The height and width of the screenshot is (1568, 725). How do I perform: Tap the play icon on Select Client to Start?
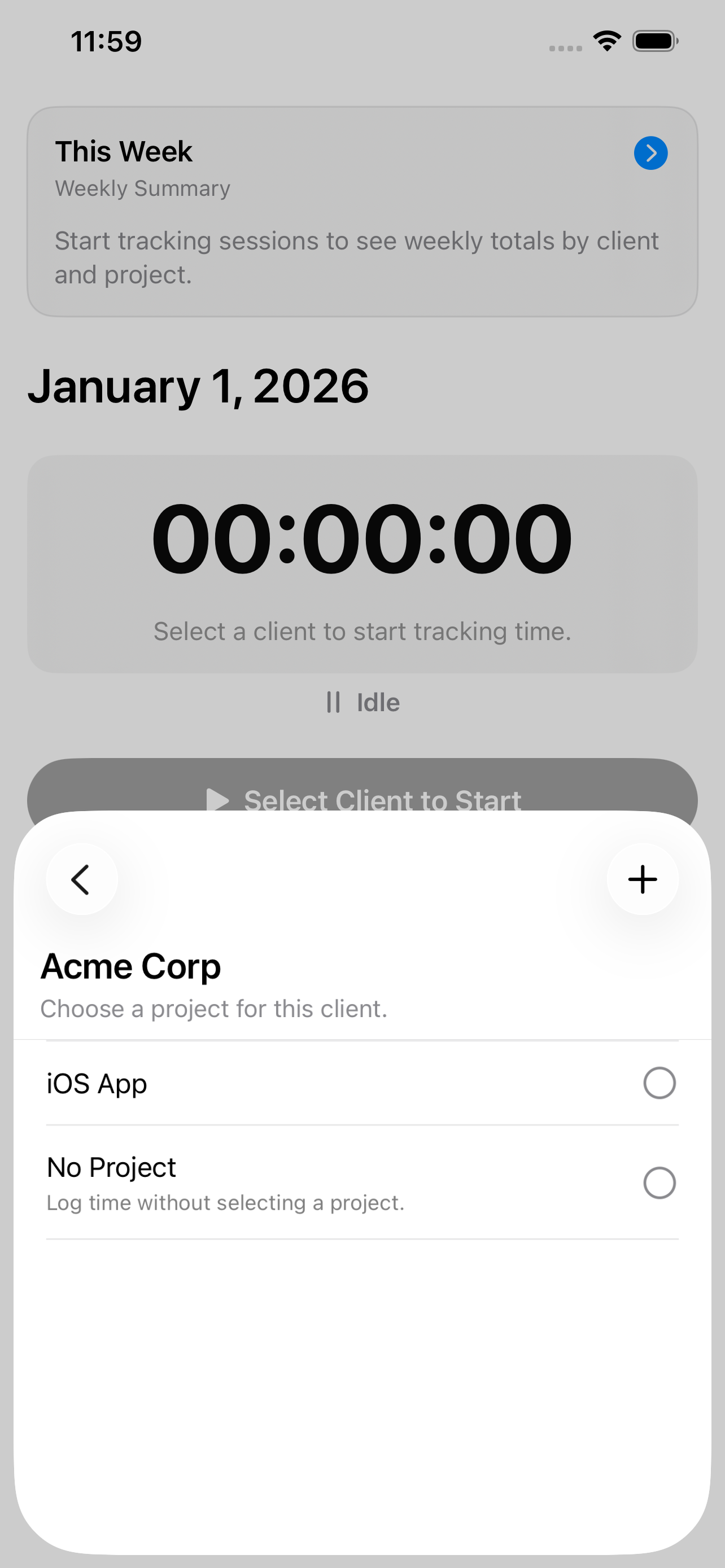tap(220, 800)
